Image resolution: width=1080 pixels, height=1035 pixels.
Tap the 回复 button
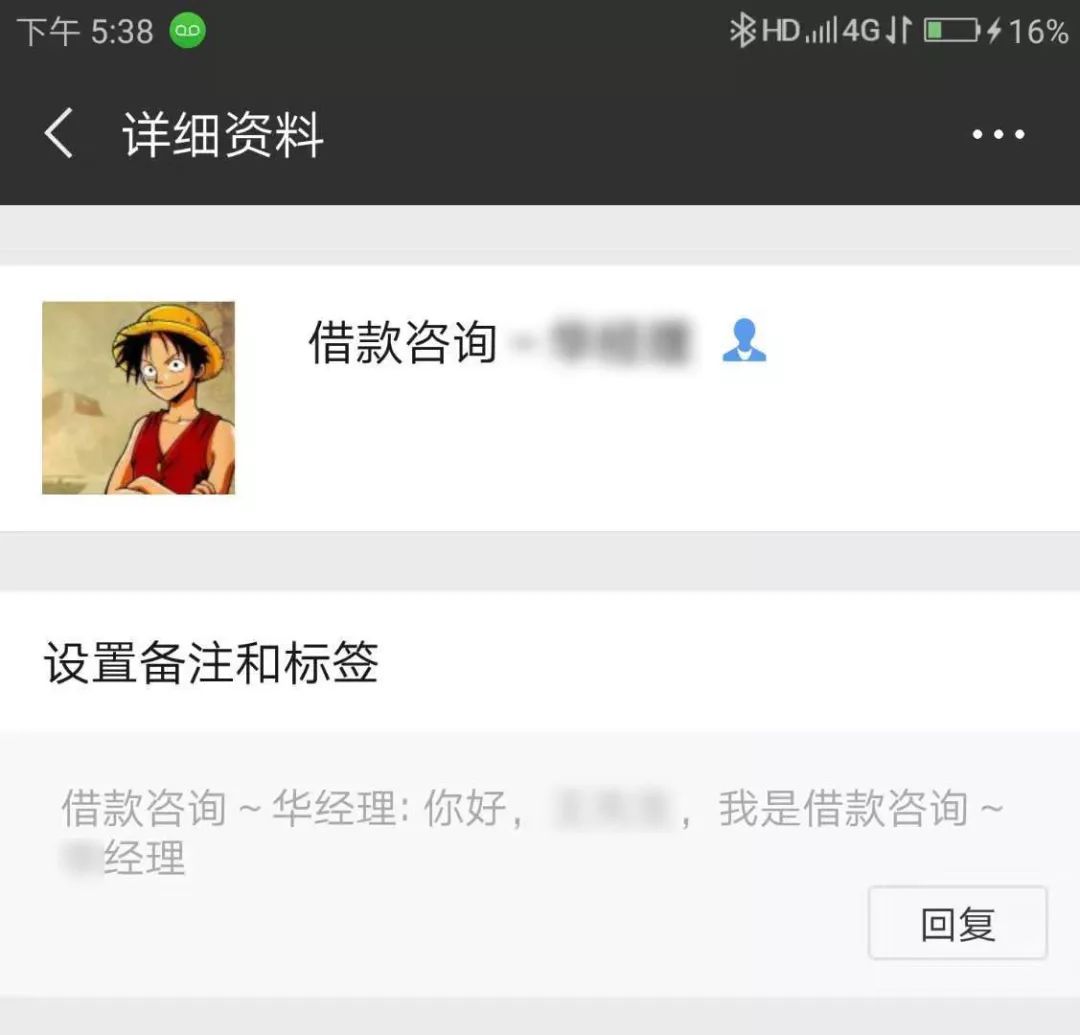point(957,923)
